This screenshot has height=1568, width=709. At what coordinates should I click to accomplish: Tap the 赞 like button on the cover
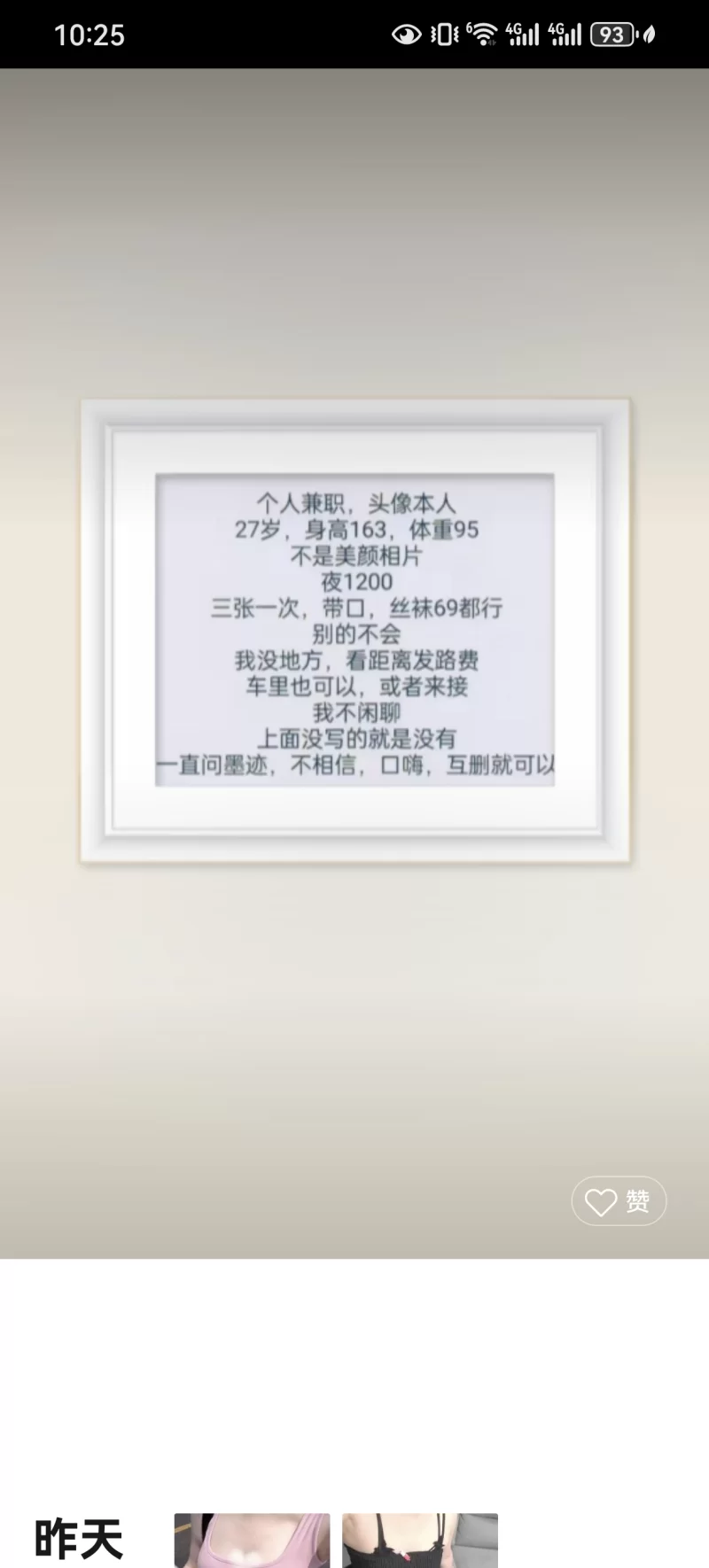[x=618, y=1201]
